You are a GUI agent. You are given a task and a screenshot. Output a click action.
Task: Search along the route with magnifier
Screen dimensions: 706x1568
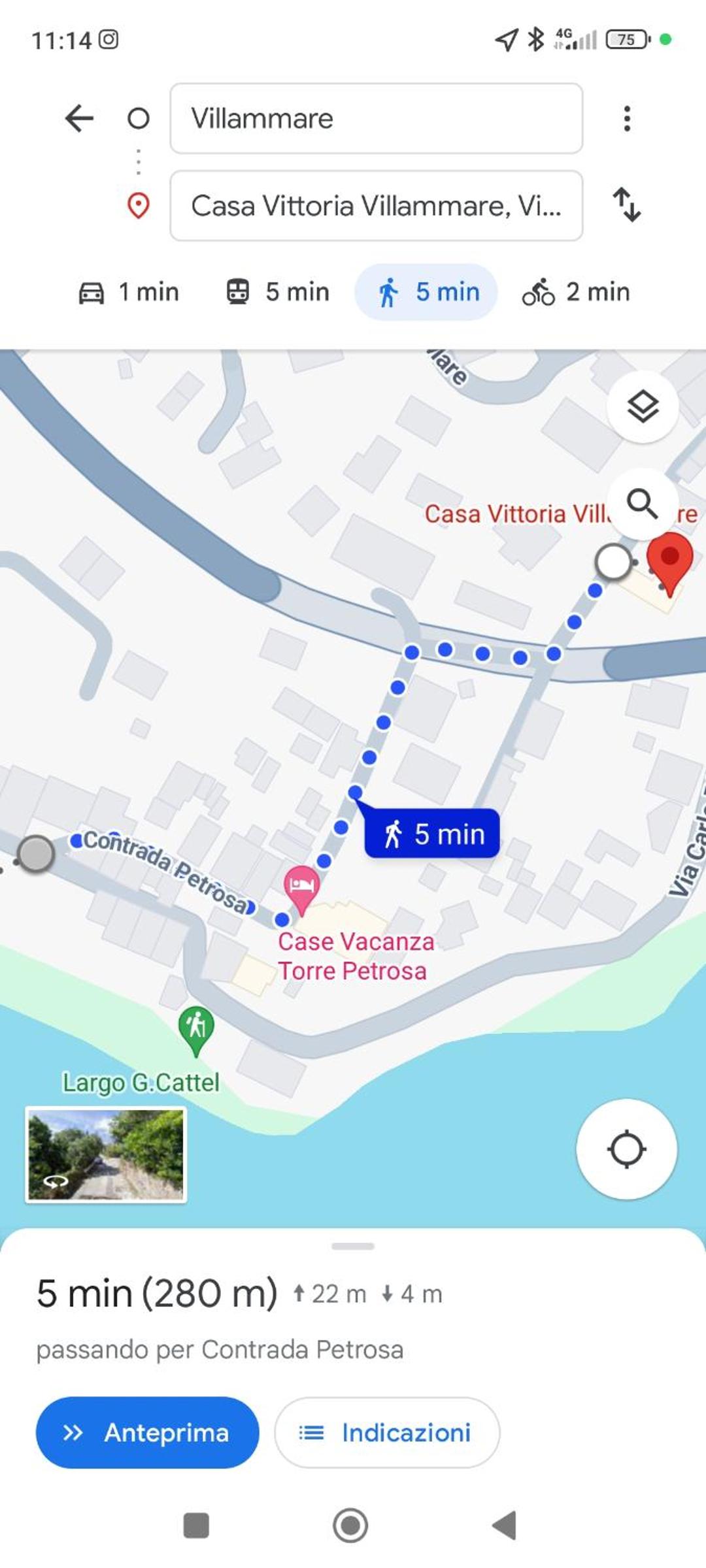coord(643,504)
